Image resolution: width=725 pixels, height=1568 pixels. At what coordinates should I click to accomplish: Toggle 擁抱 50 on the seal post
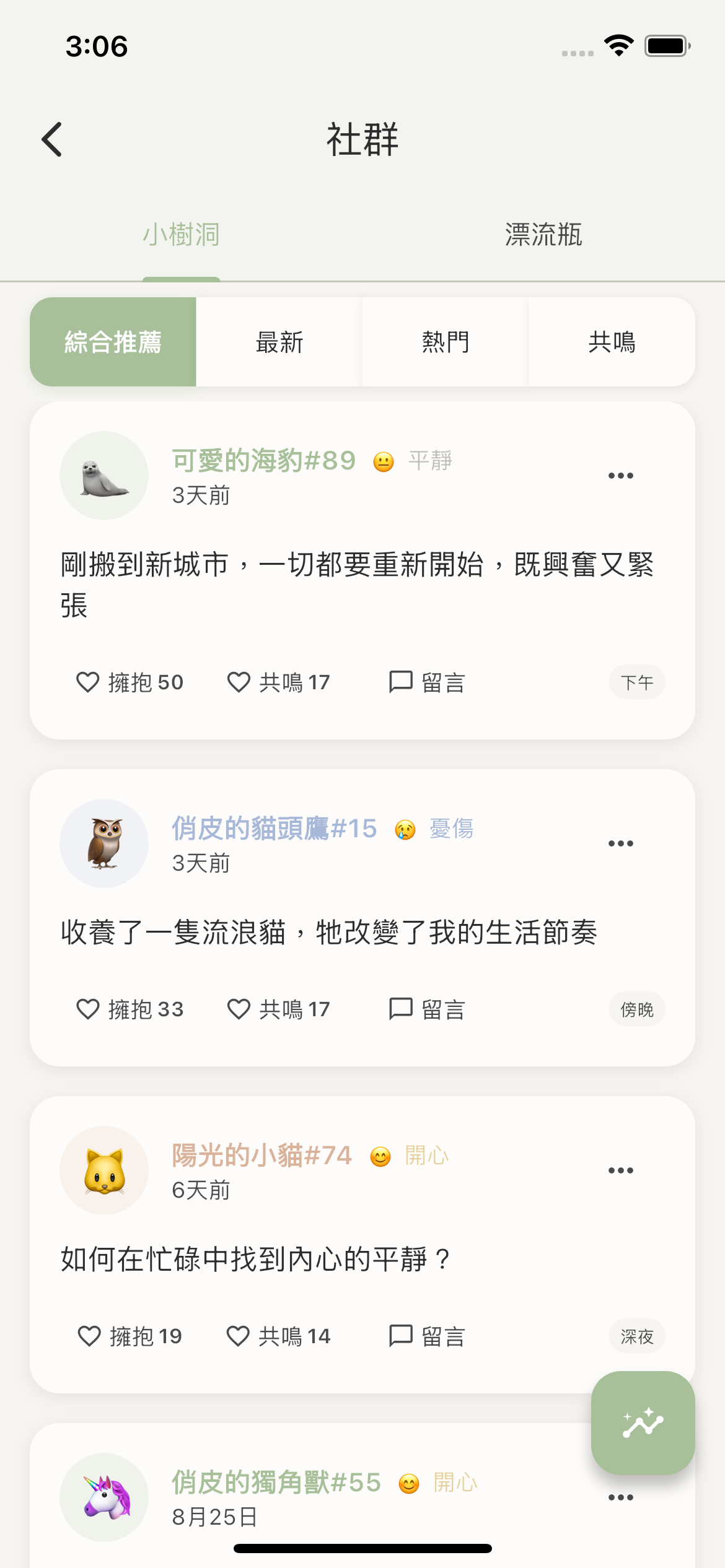click(x=131, y=682)
